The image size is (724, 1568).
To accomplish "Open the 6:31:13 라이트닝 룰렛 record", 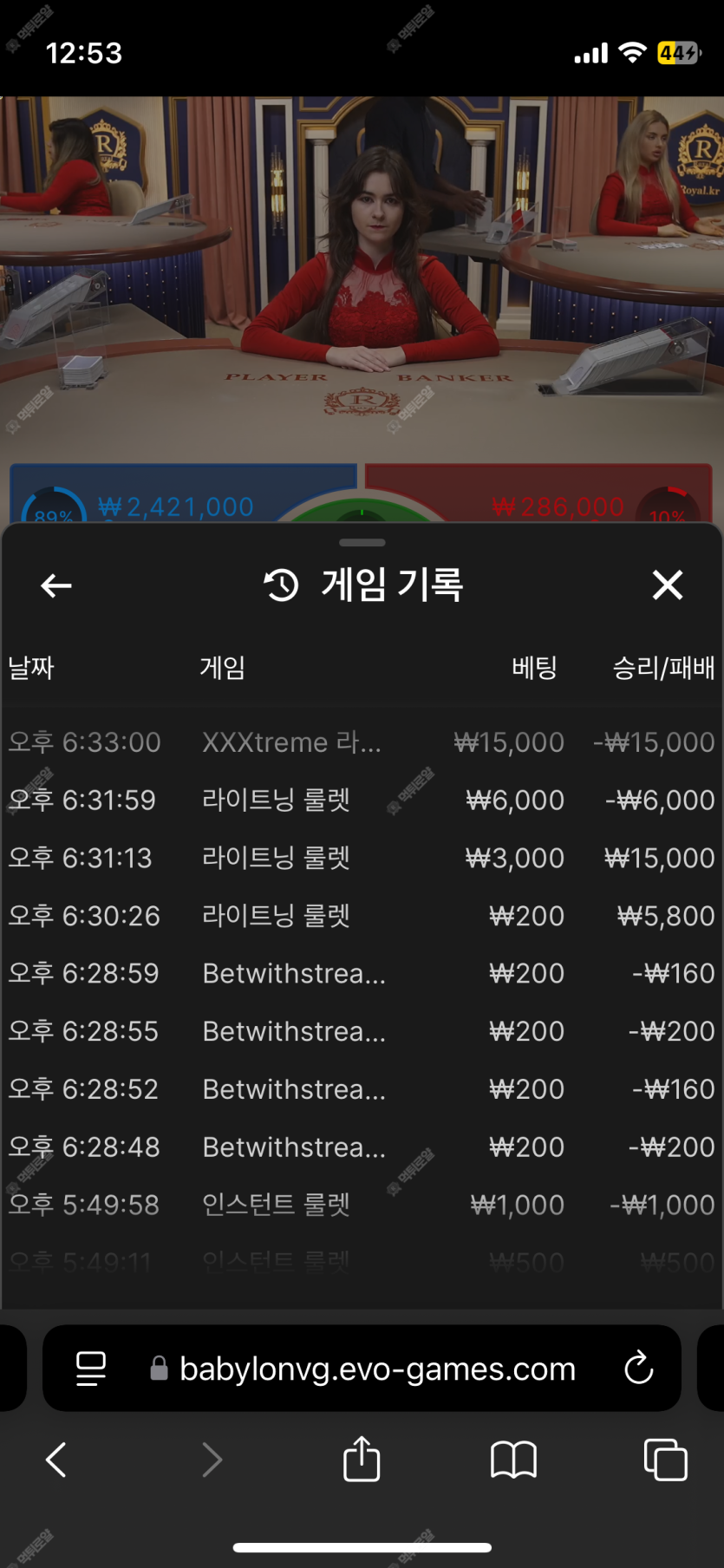I will pyautogui.click(x=362, y=858).
